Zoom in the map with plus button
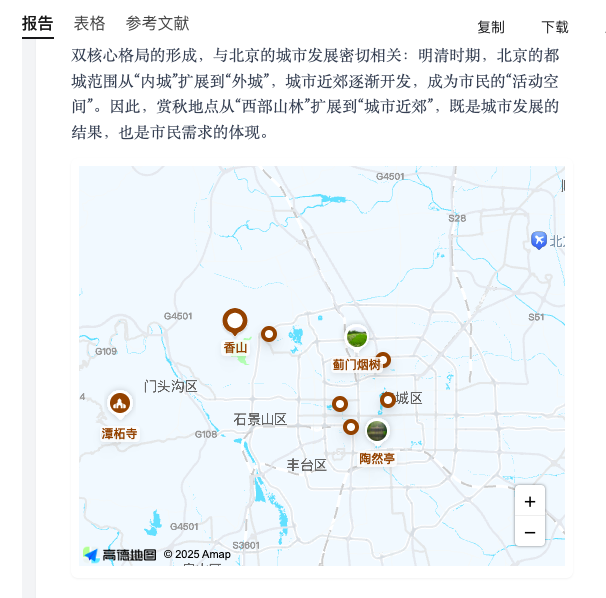Image resolution: width=606 pixels, height=598 pixels. coord(530,502)
